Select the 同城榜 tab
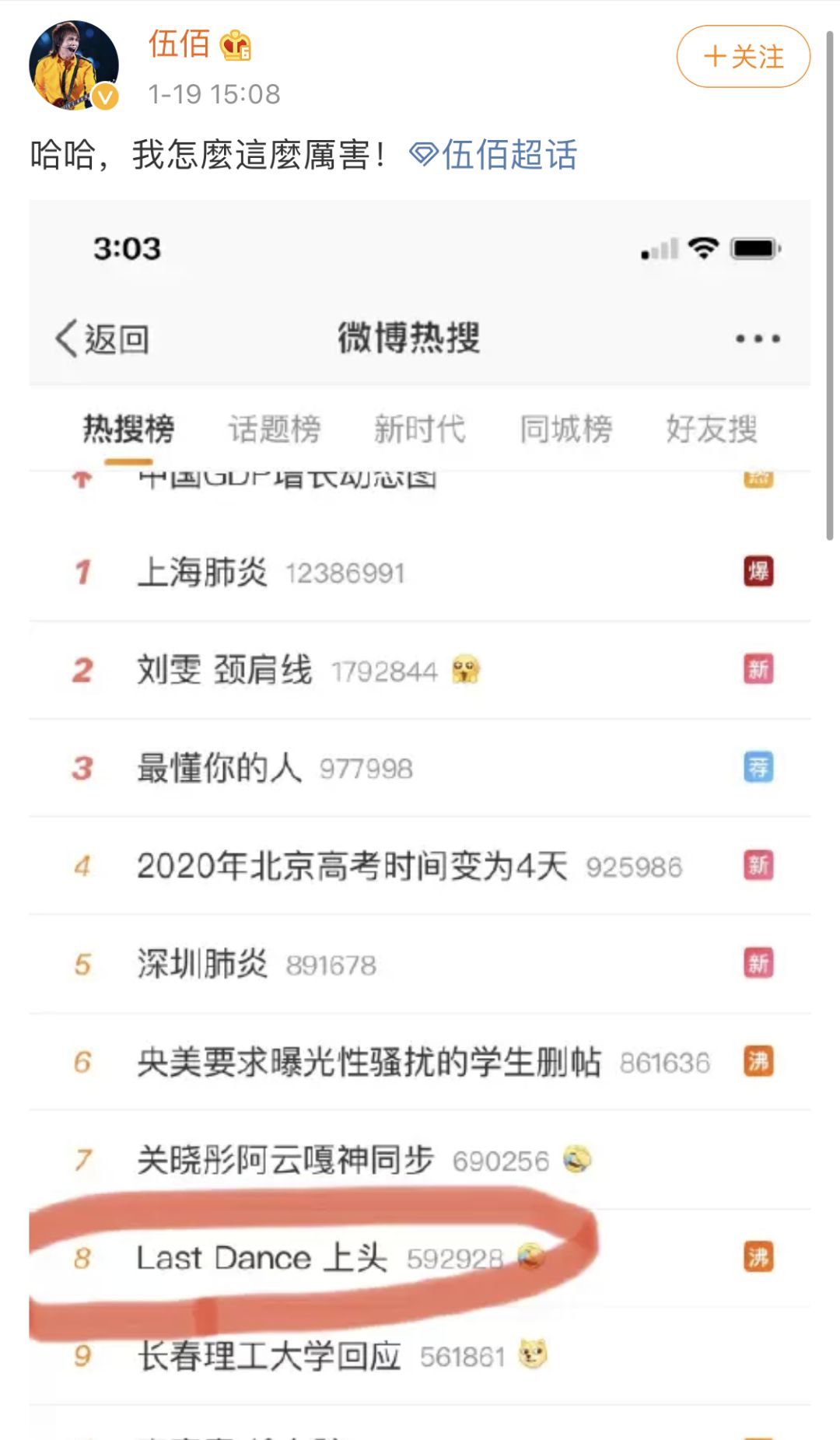840x1440 pixels. (x=566, y=428)
